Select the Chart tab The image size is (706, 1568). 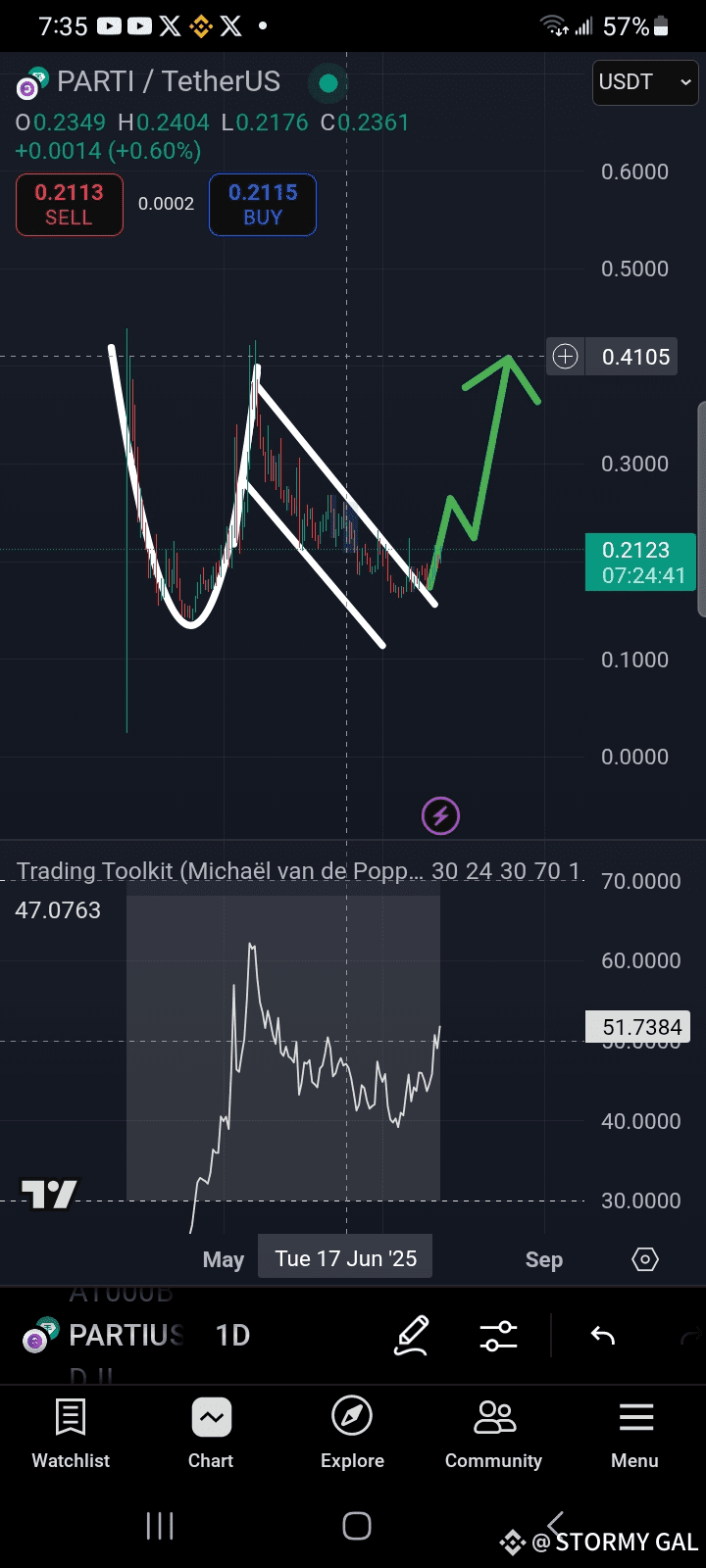[x=211, y=1434]
